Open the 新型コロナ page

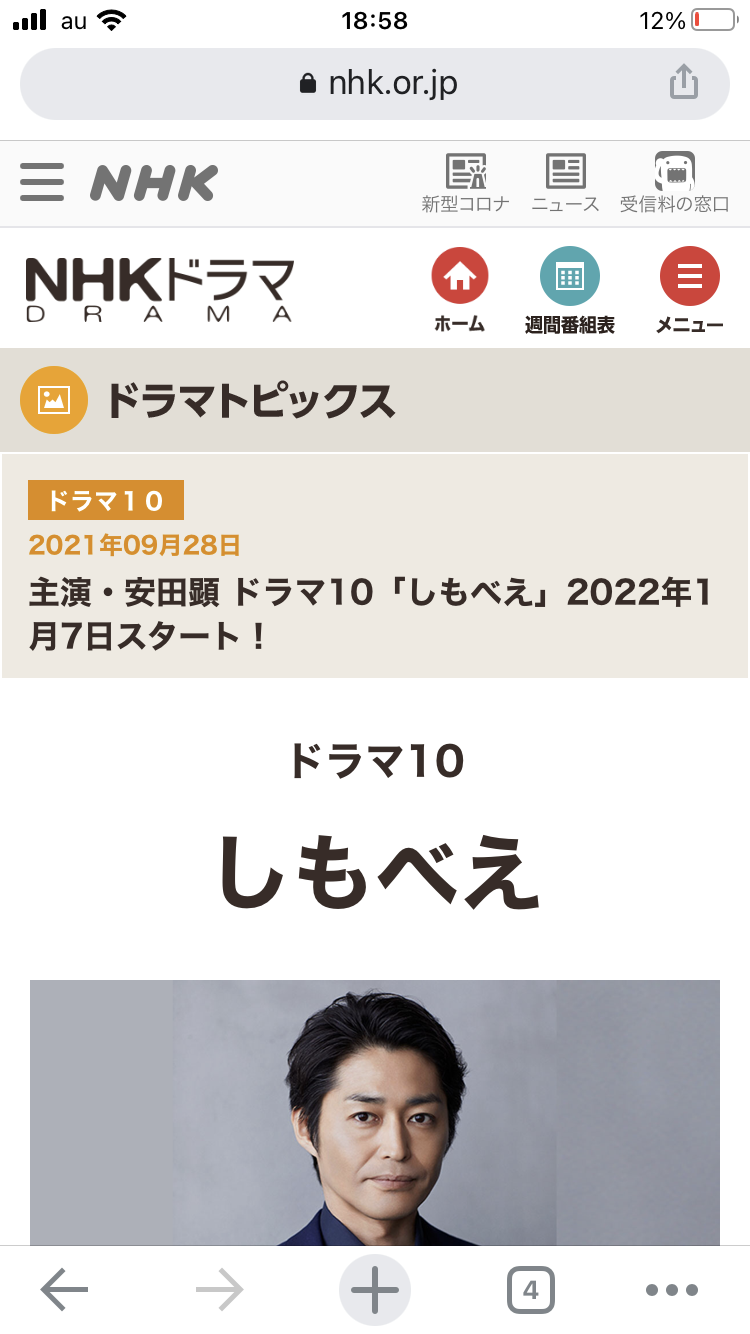tap(466, 184)
